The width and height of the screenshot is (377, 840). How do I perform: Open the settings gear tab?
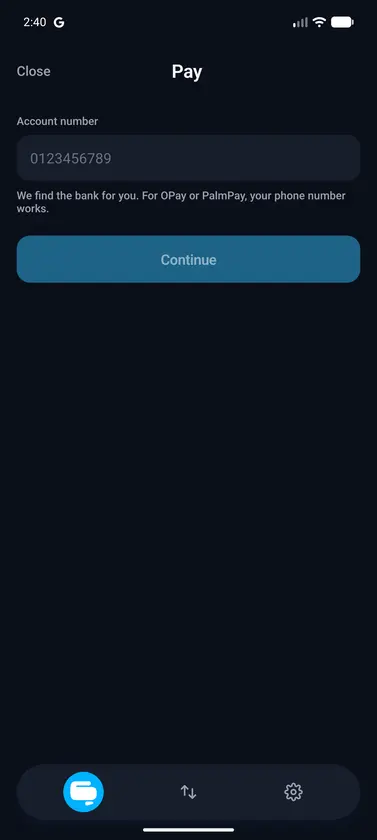click(293, 792)
